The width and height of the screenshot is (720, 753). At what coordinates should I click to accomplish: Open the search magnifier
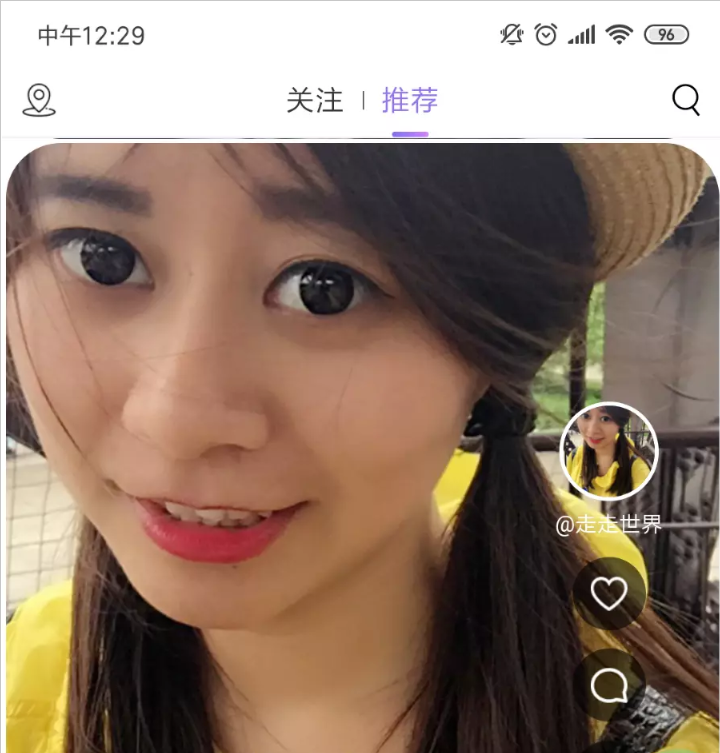point(686,100)
